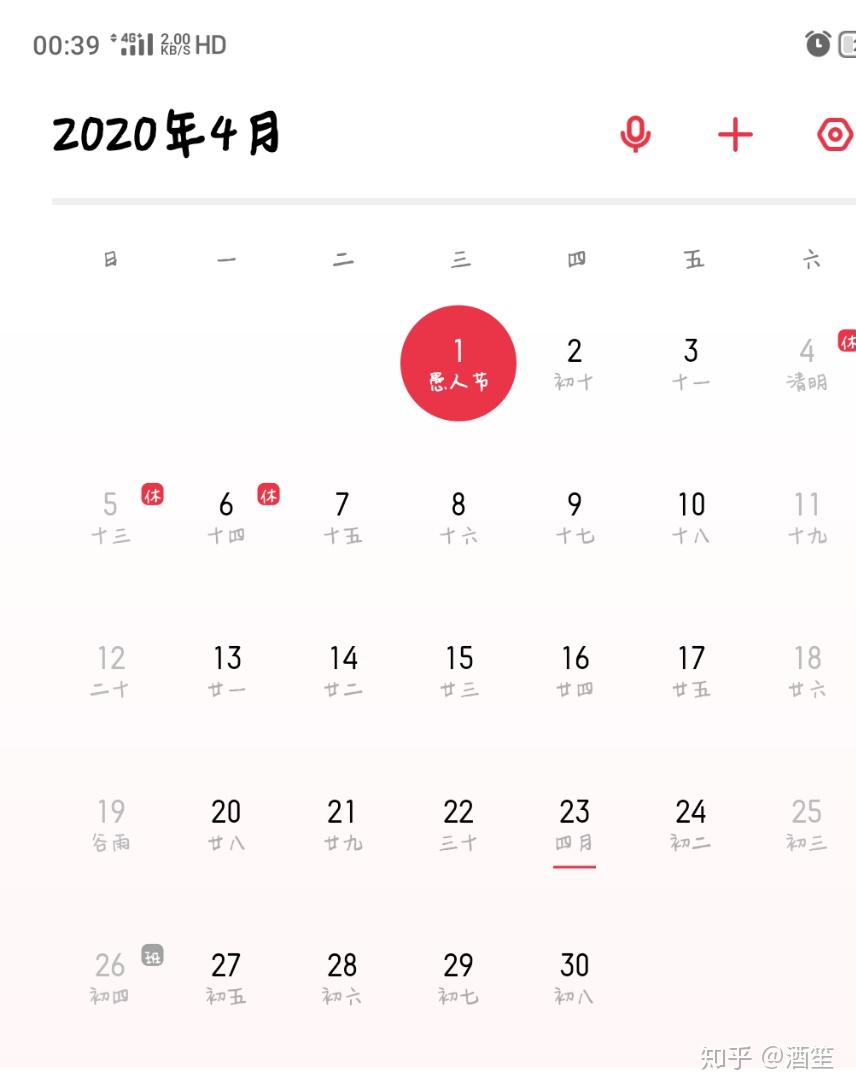
Task: Select April 6 marked 休
Action: [227, 516]
